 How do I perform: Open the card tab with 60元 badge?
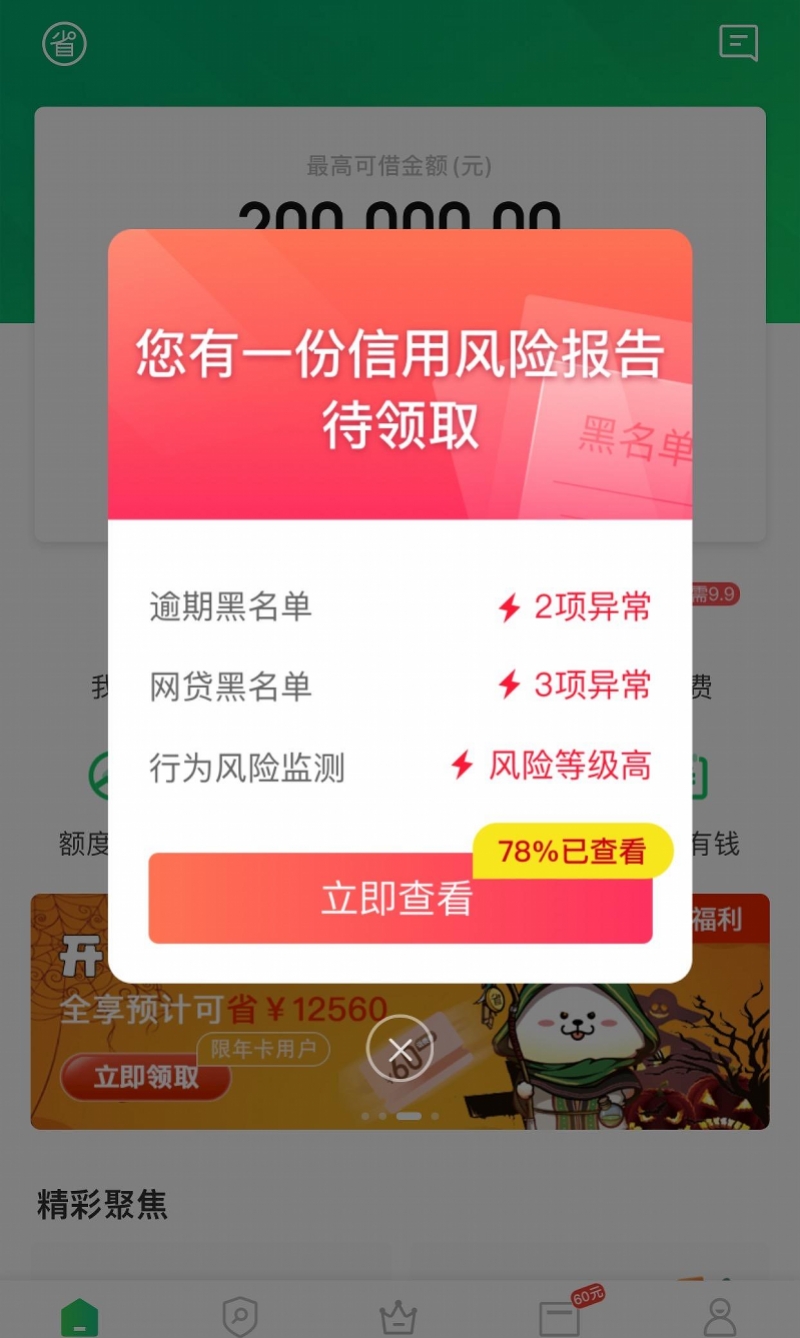click(x=560, y=1316)
